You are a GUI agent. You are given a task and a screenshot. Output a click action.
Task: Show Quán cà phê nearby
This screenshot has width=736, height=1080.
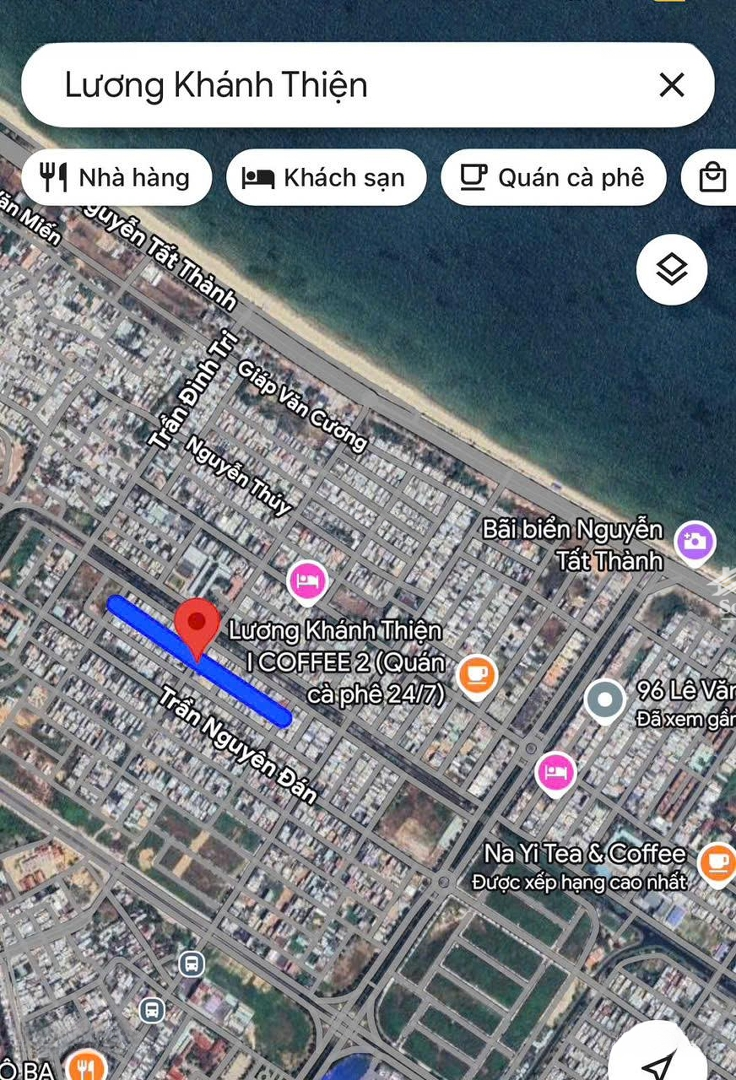553,178
